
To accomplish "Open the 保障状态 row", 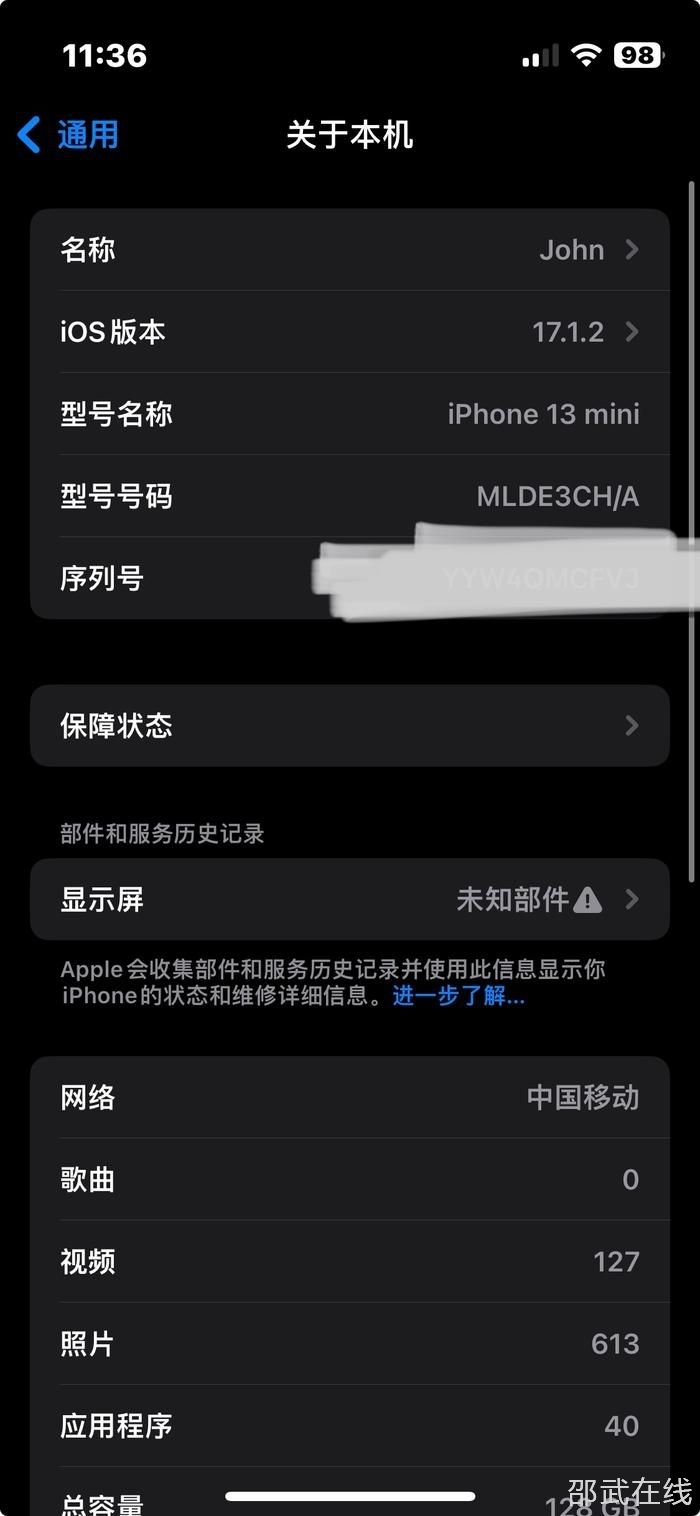I will point(349,726).
